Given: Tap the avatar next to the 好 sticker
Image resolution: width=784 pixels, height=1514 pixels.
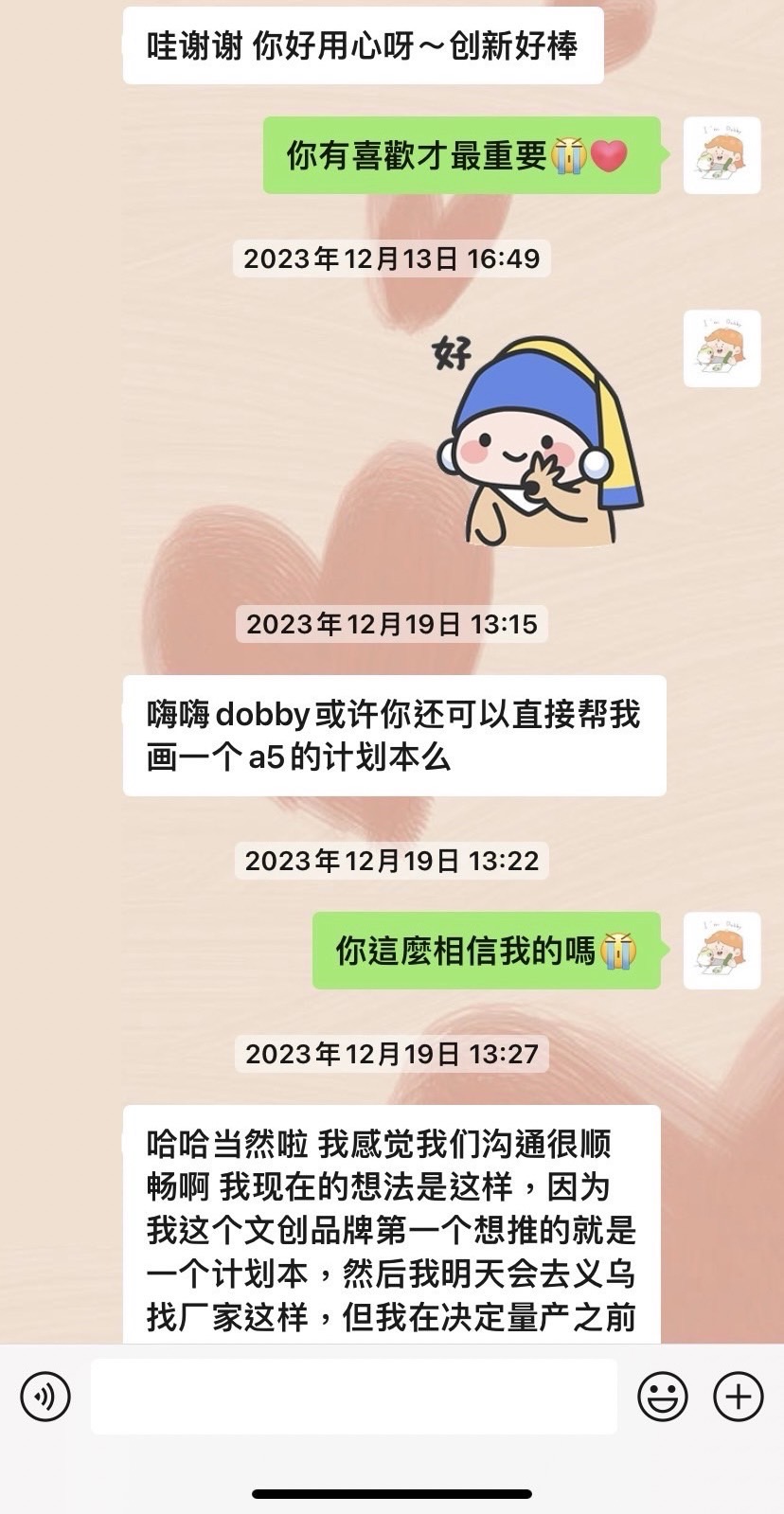Looking at the screenshot, I should click(722, 348).
